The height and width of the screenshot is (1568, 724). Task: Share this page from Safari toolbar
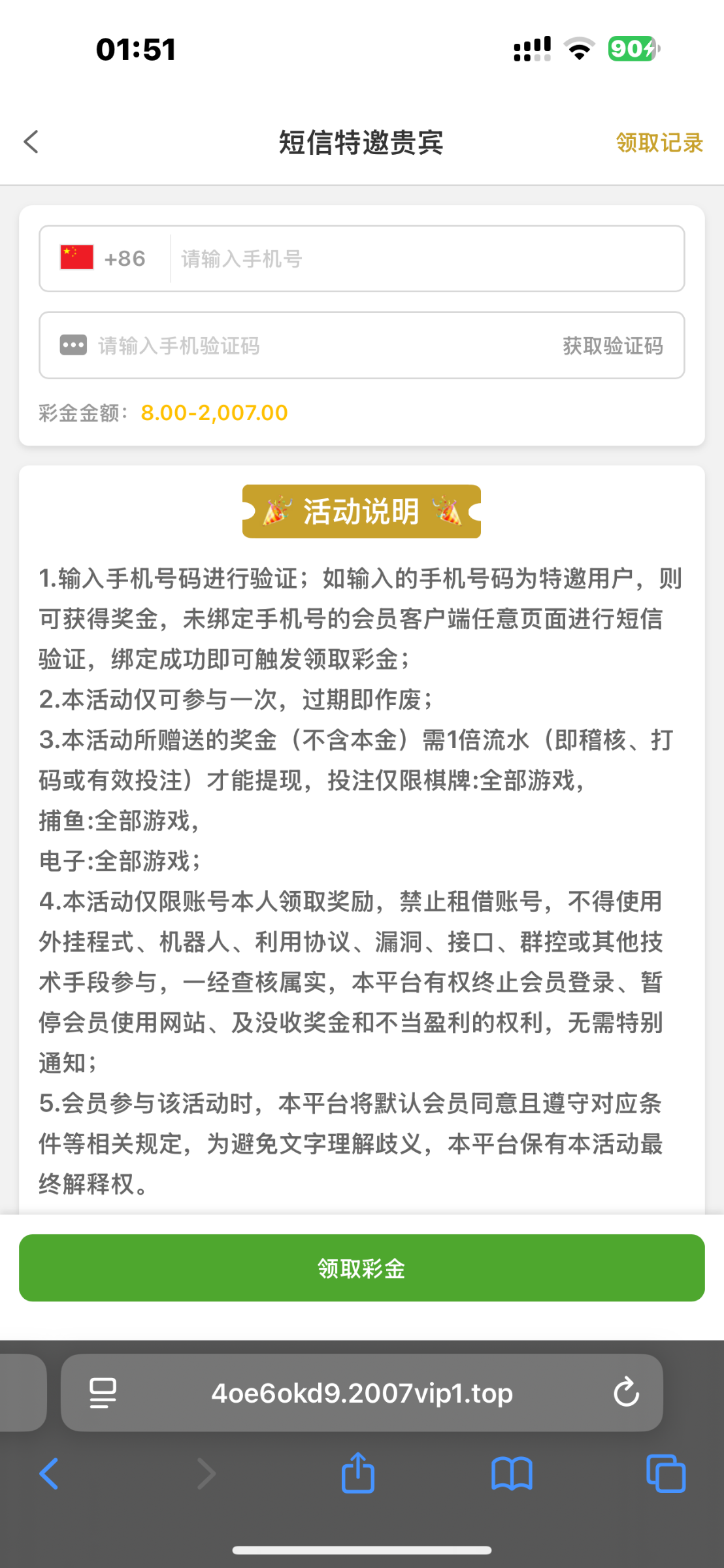tap(358, 1473)
